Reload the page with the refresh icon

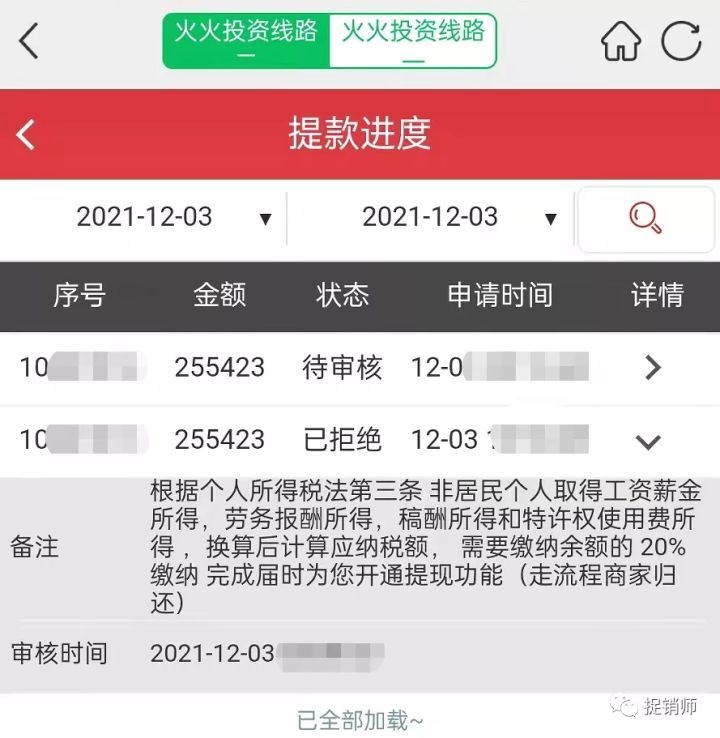tap(682, 41)
